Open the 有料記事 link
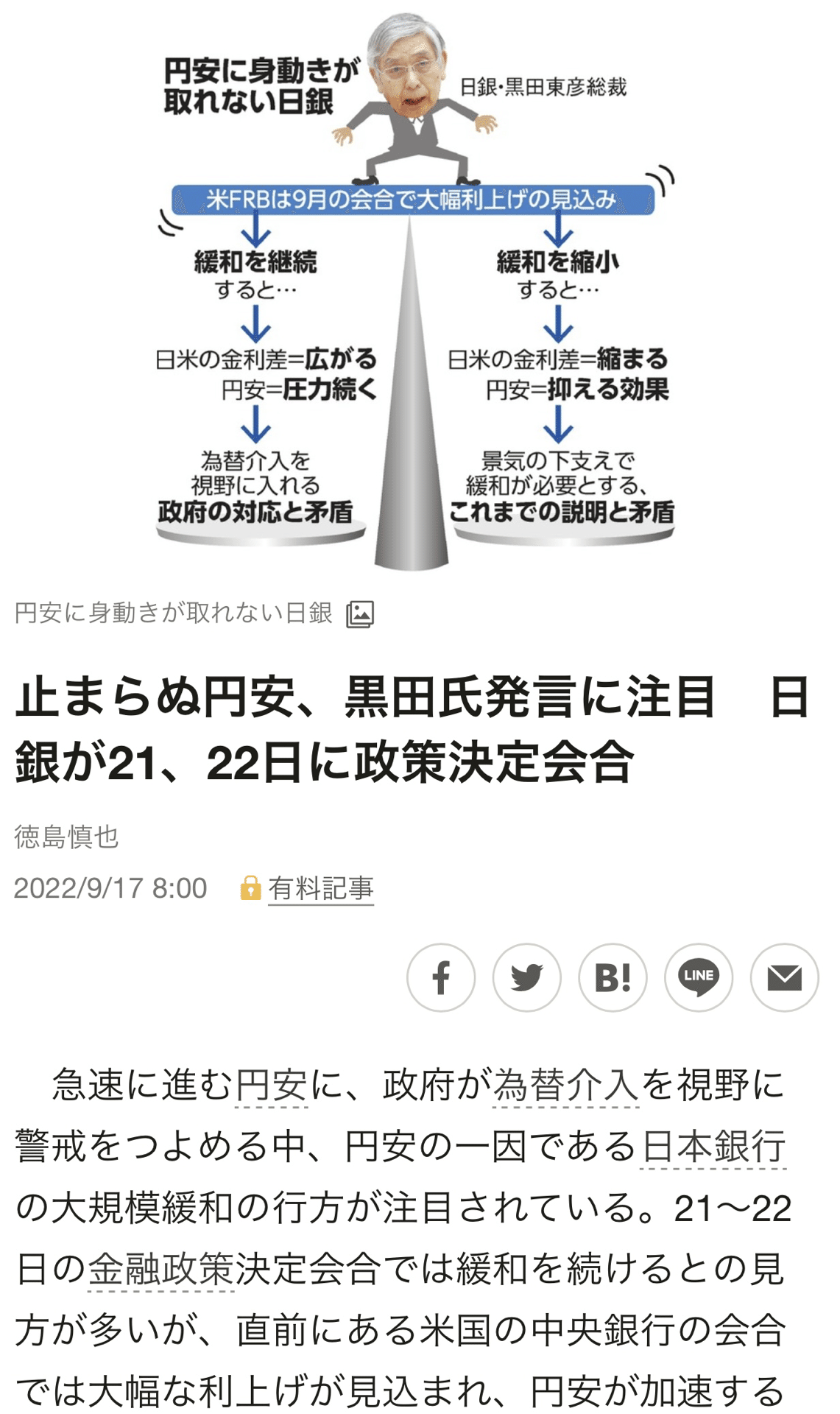The height and width of the screenshot is (1414, 840). pos(320,888)
